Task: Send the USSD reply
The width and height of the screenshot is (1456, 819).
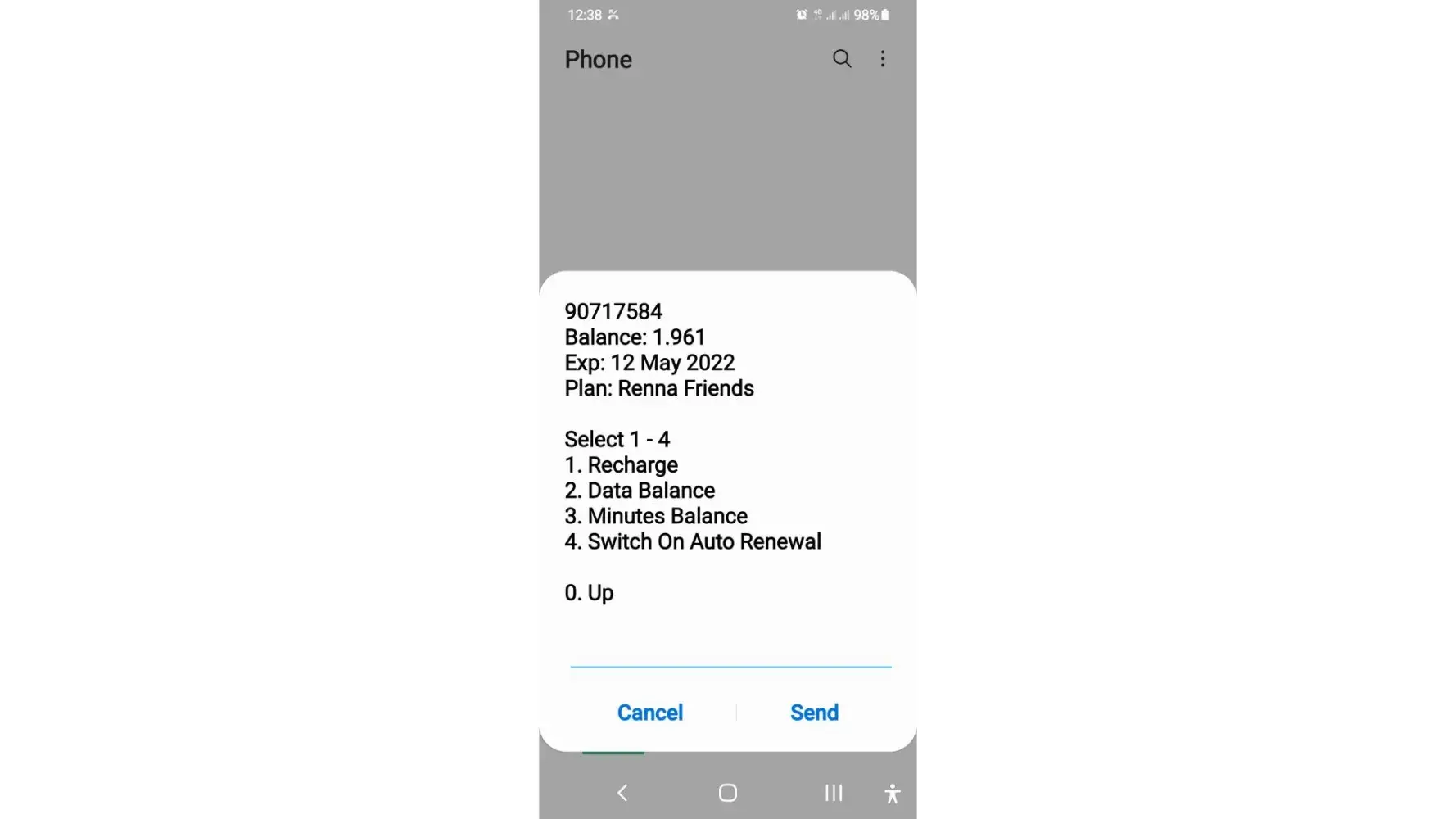Action: coord(814,713)
